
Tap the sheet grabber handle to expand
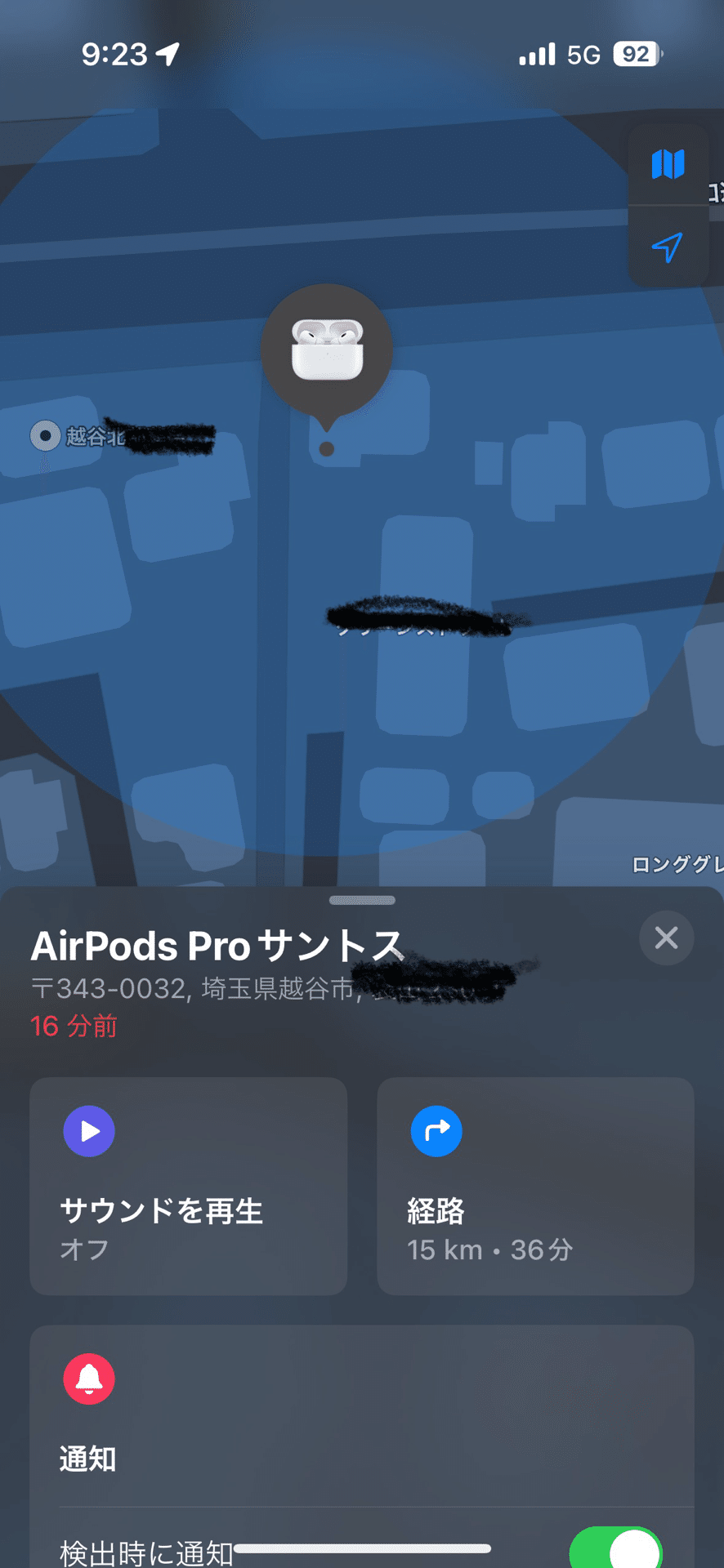coord(362,900)
